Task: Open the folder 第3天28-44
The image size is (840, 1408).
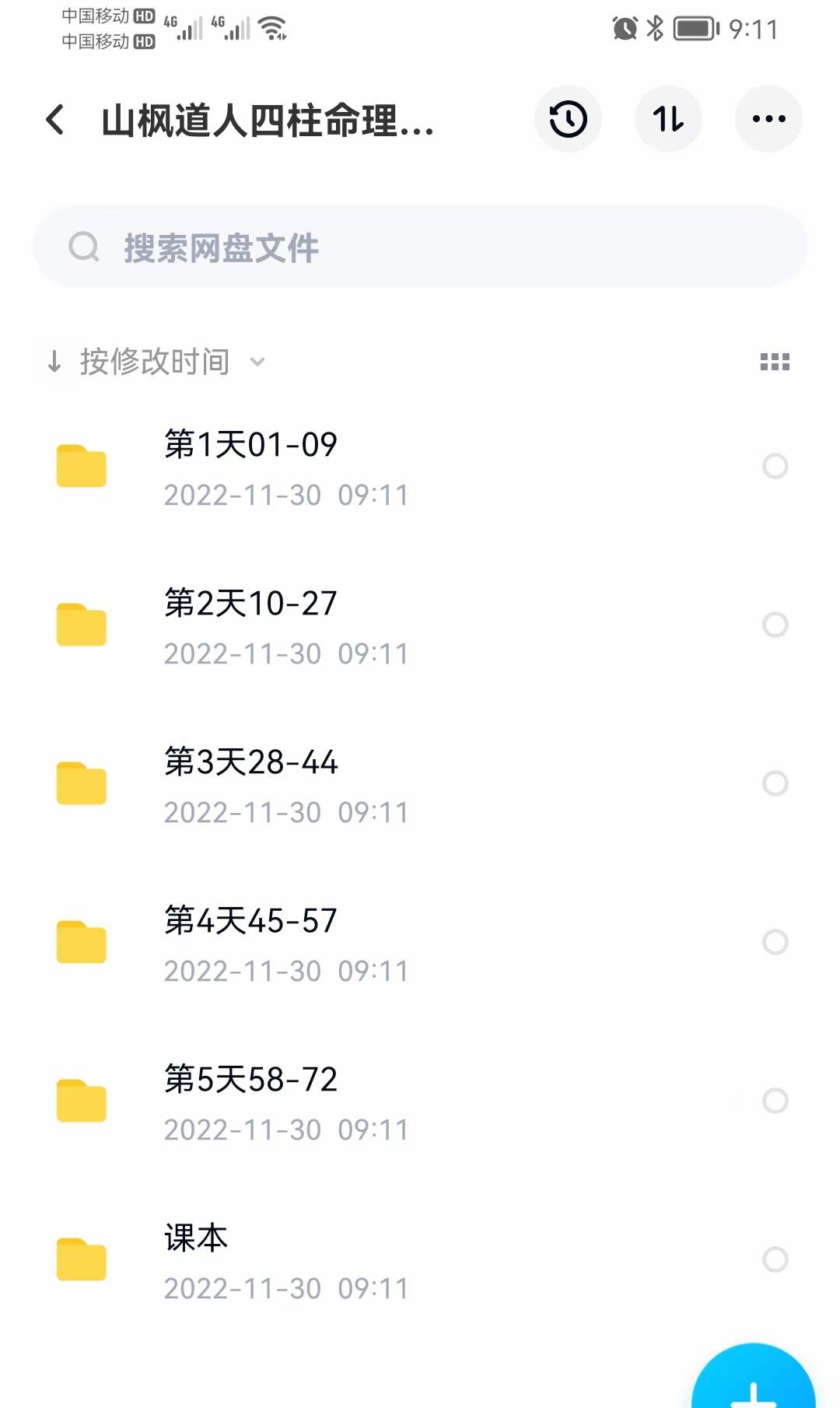Action: (x=250, y=784)
